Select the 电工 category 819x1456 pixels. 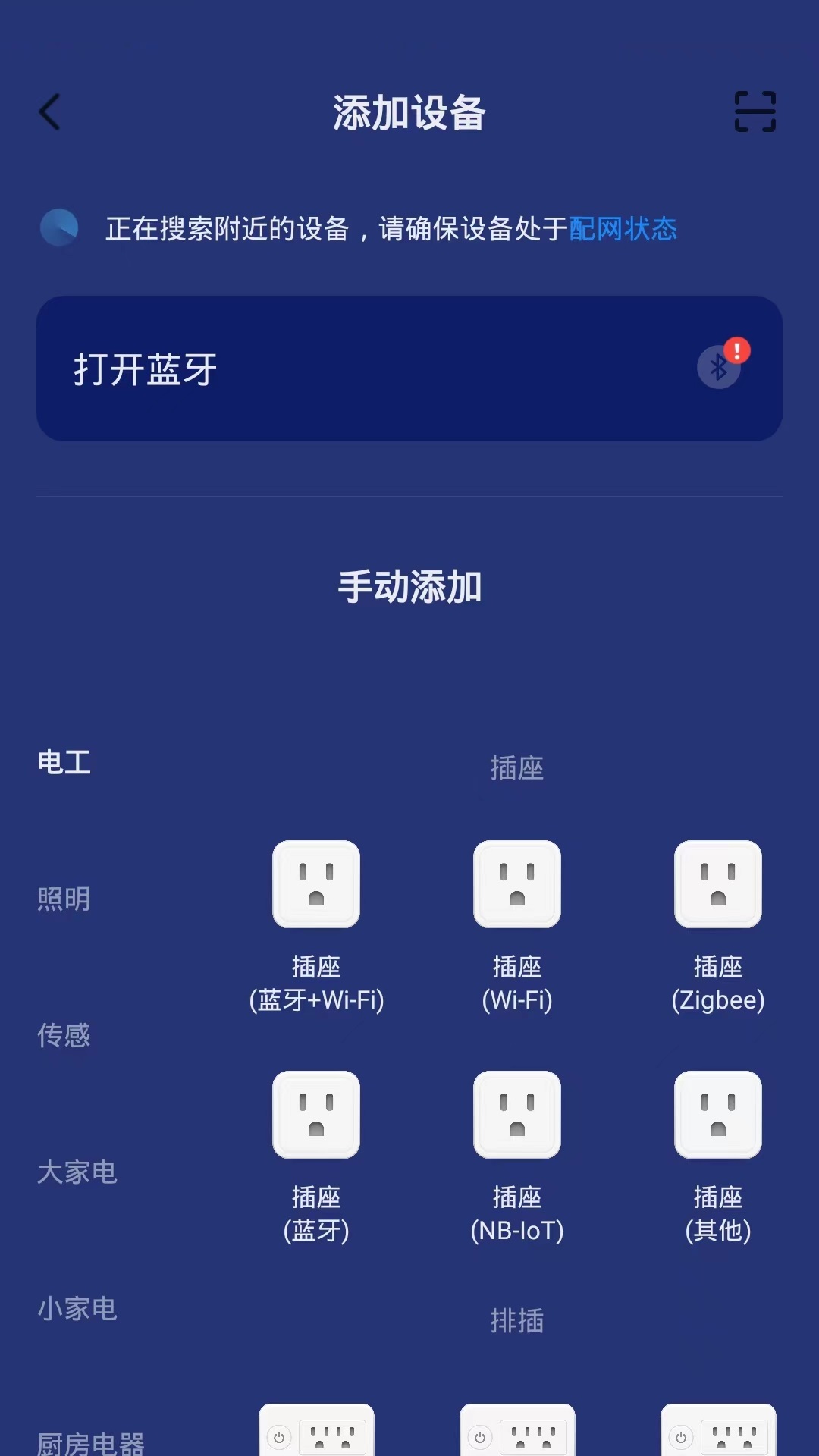click(64, 762)
